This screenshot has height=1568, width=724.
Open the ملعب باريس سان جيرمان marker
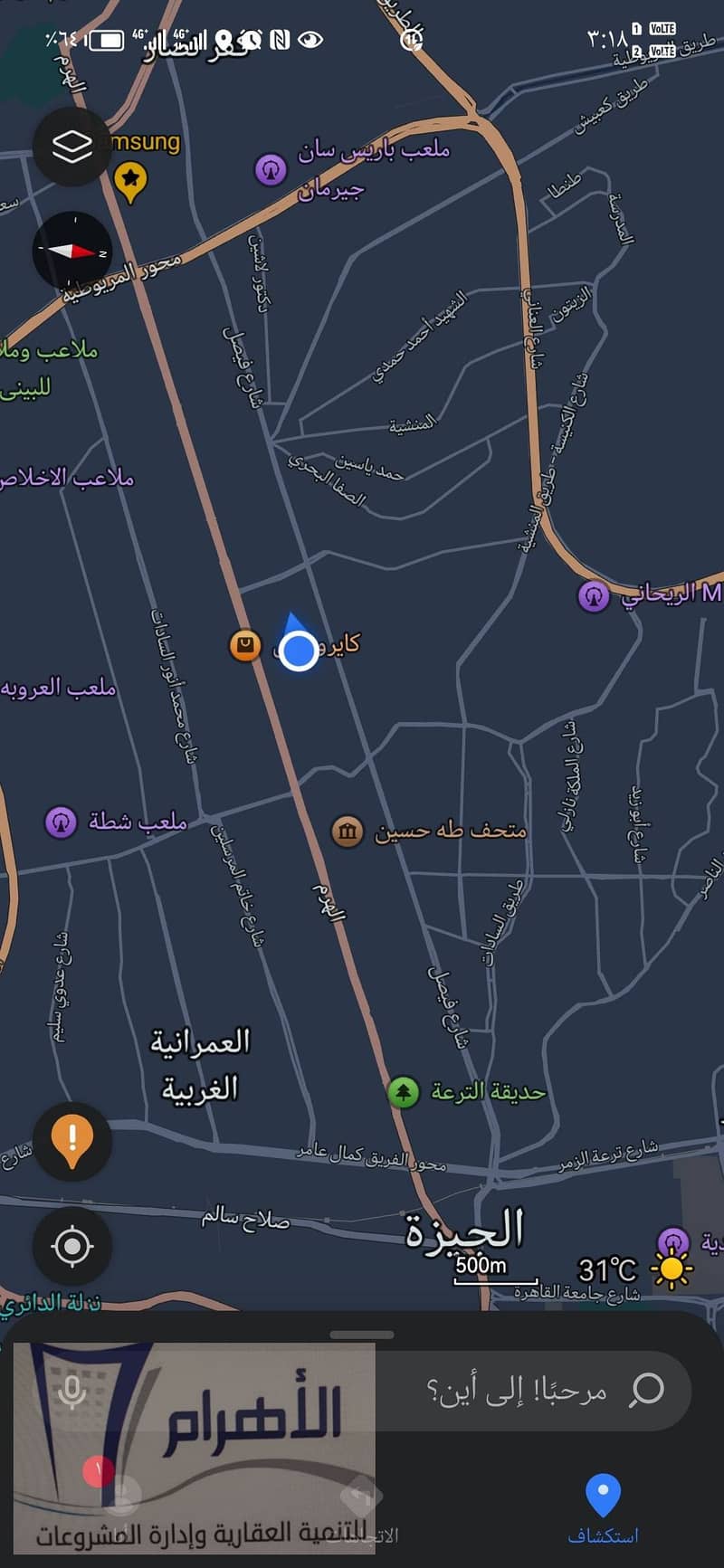click(271, 168)
